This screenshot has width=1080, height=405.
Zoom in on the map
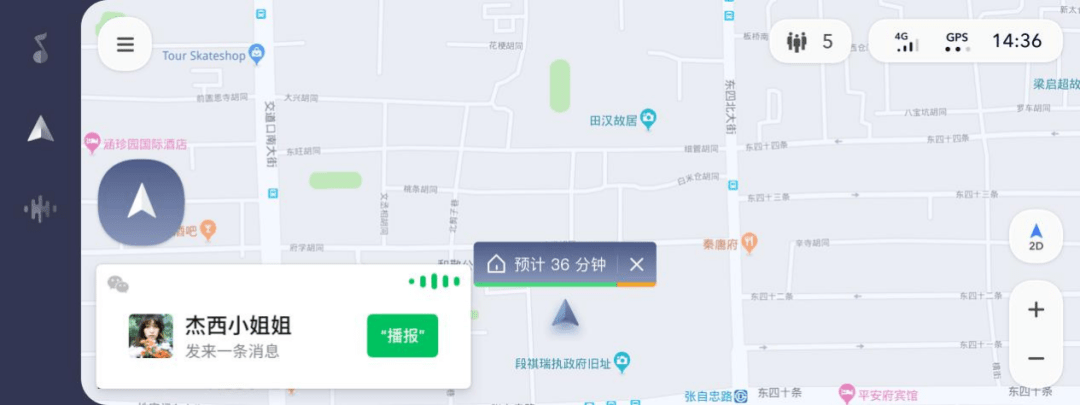point(1036,310)
